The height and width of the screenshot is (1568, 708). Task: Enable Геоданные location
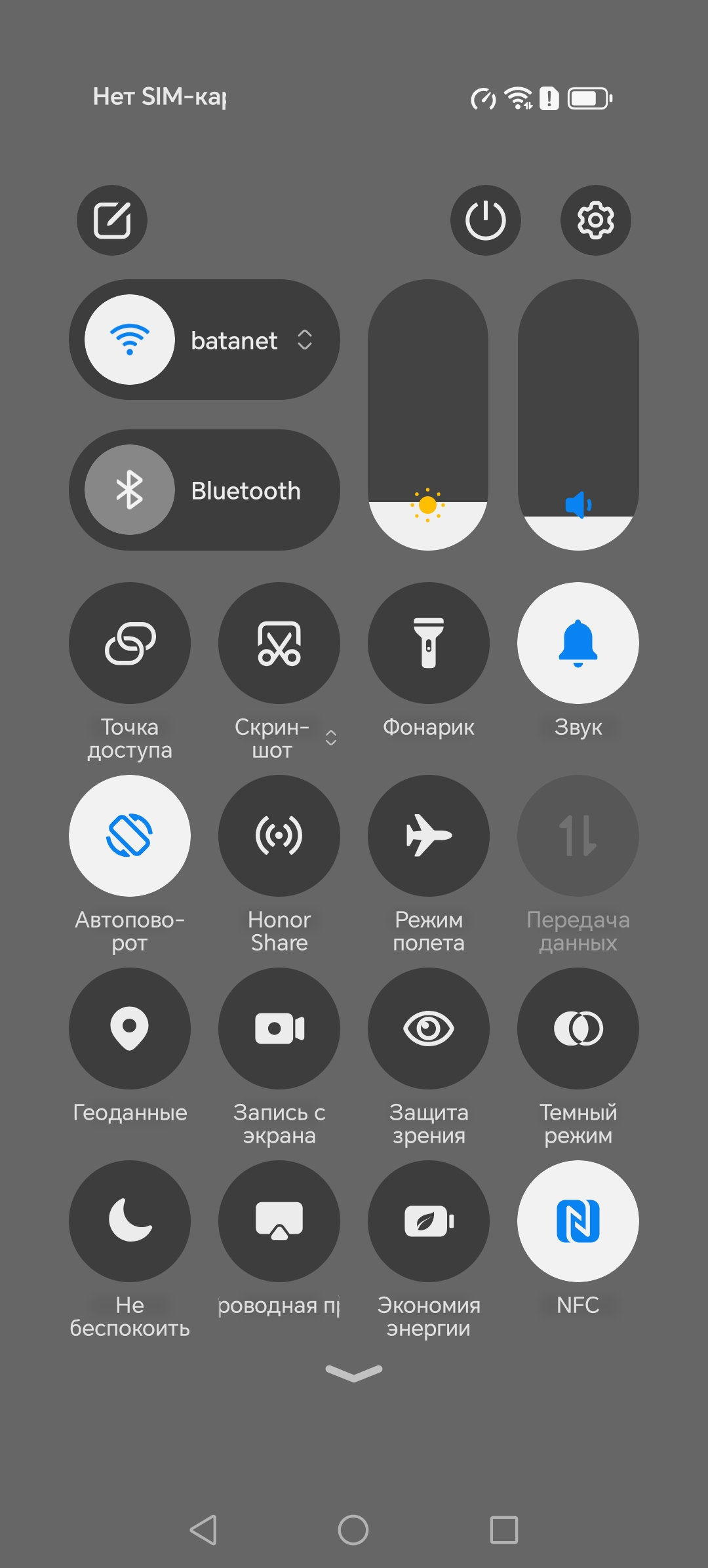(130, 1029)
